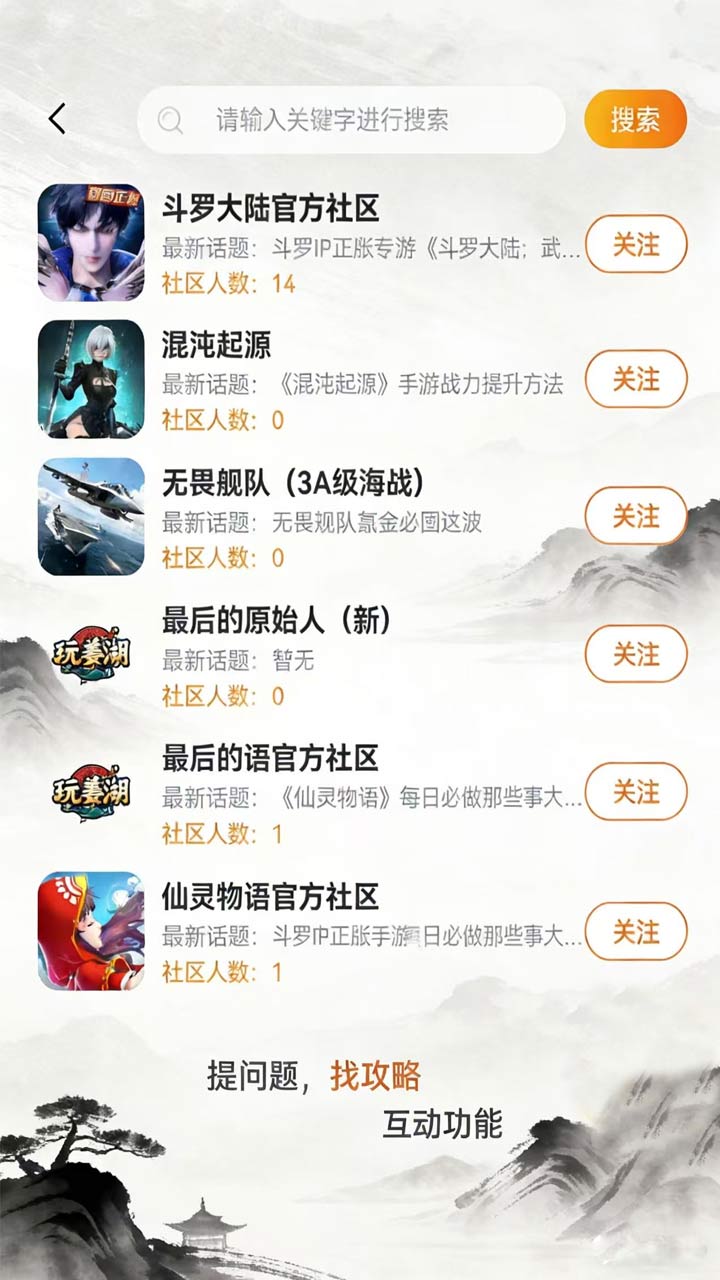This screenshot has width=720, height=1280.
Task: Follow 最后的原始人（新）
Action: [636, 654]
